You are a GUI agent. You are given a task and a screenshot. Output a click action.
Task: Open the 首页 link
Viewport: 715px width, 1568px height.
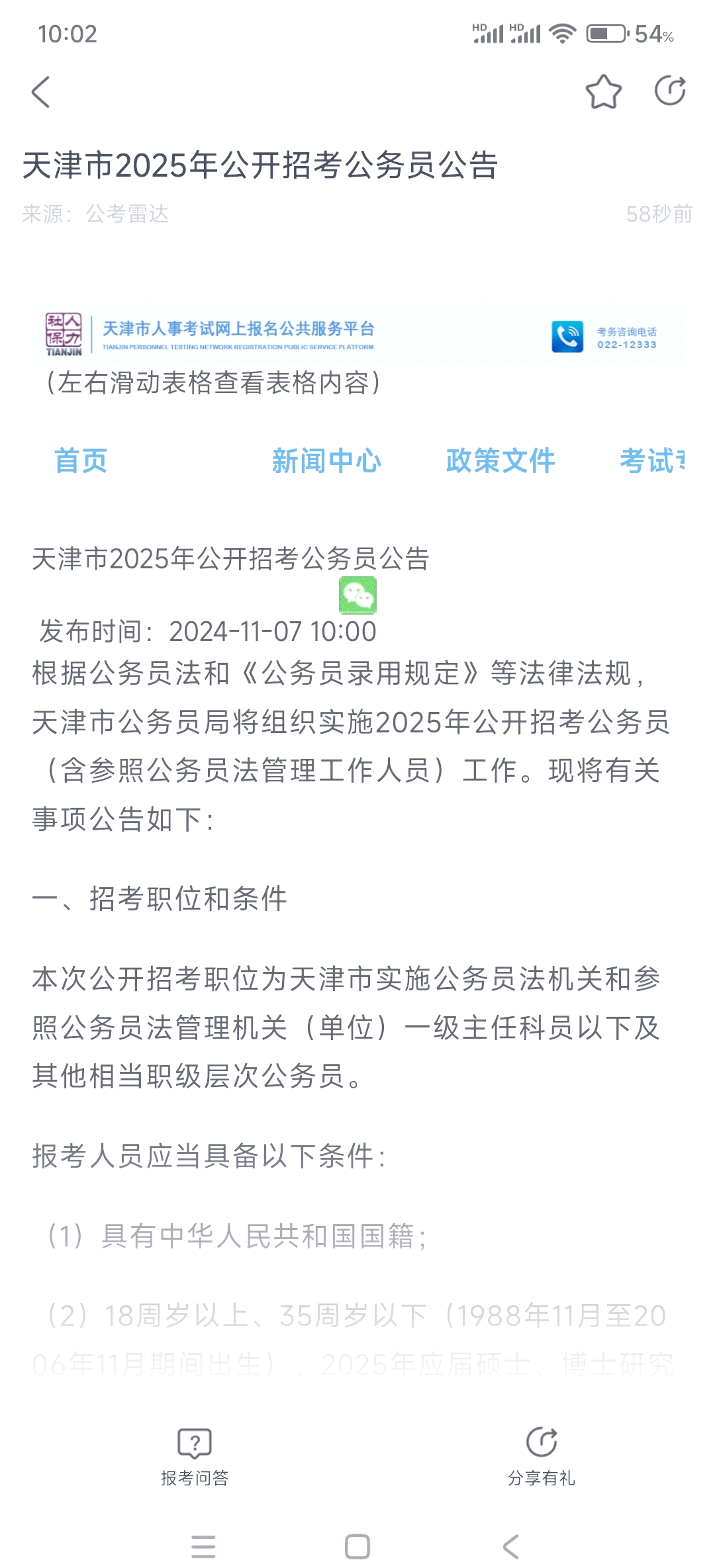pos(81,461)
